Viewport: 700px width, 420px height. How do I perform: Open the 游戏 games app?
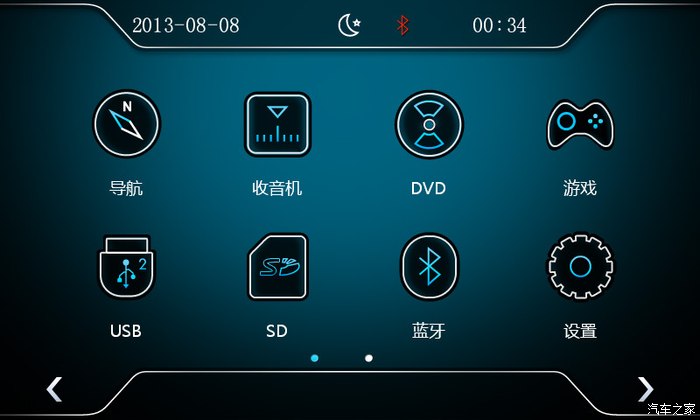(580, 124)
